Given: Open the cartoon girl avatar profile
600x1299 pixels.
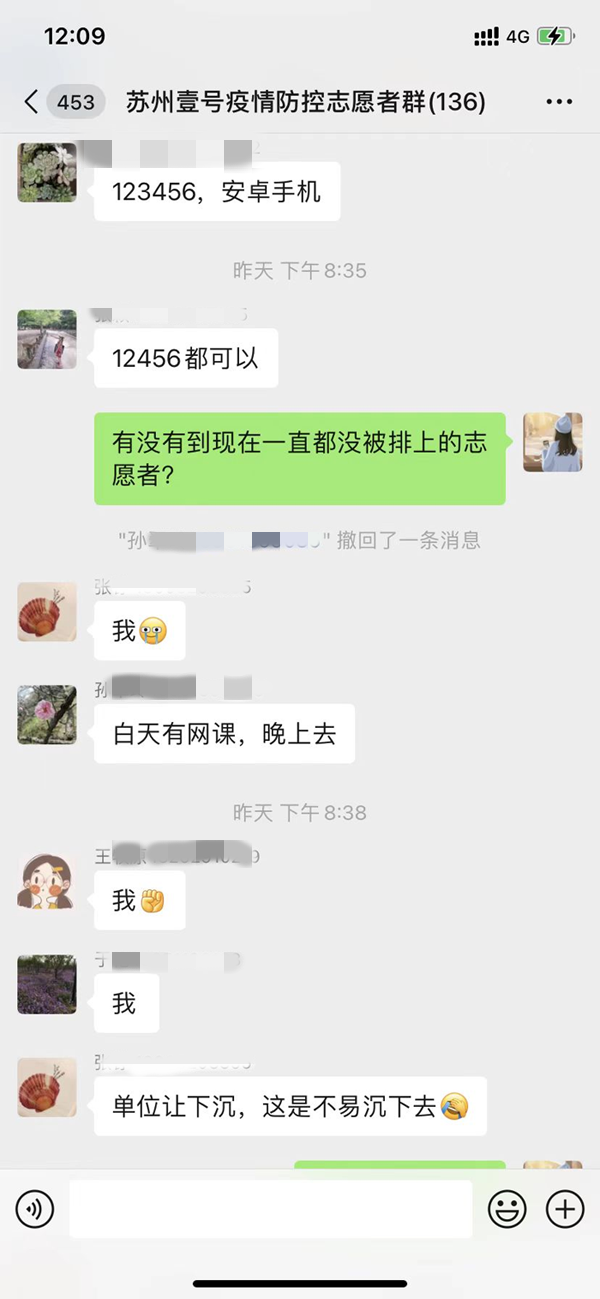Looking at the screenshot, I should click(x=47, y=881).
